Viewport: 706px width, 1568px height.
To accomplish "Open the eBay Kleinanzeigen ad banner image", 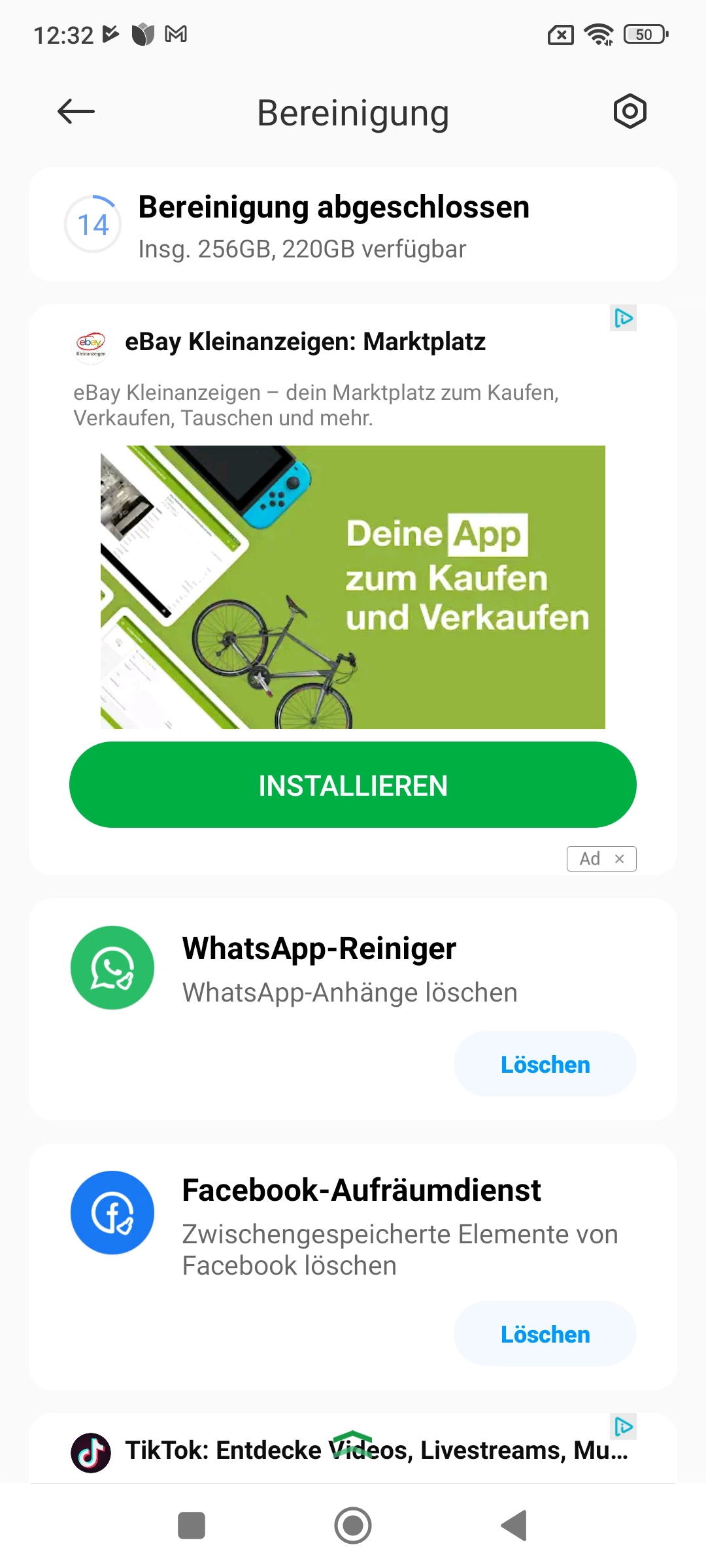I will [x=353, y=587].
